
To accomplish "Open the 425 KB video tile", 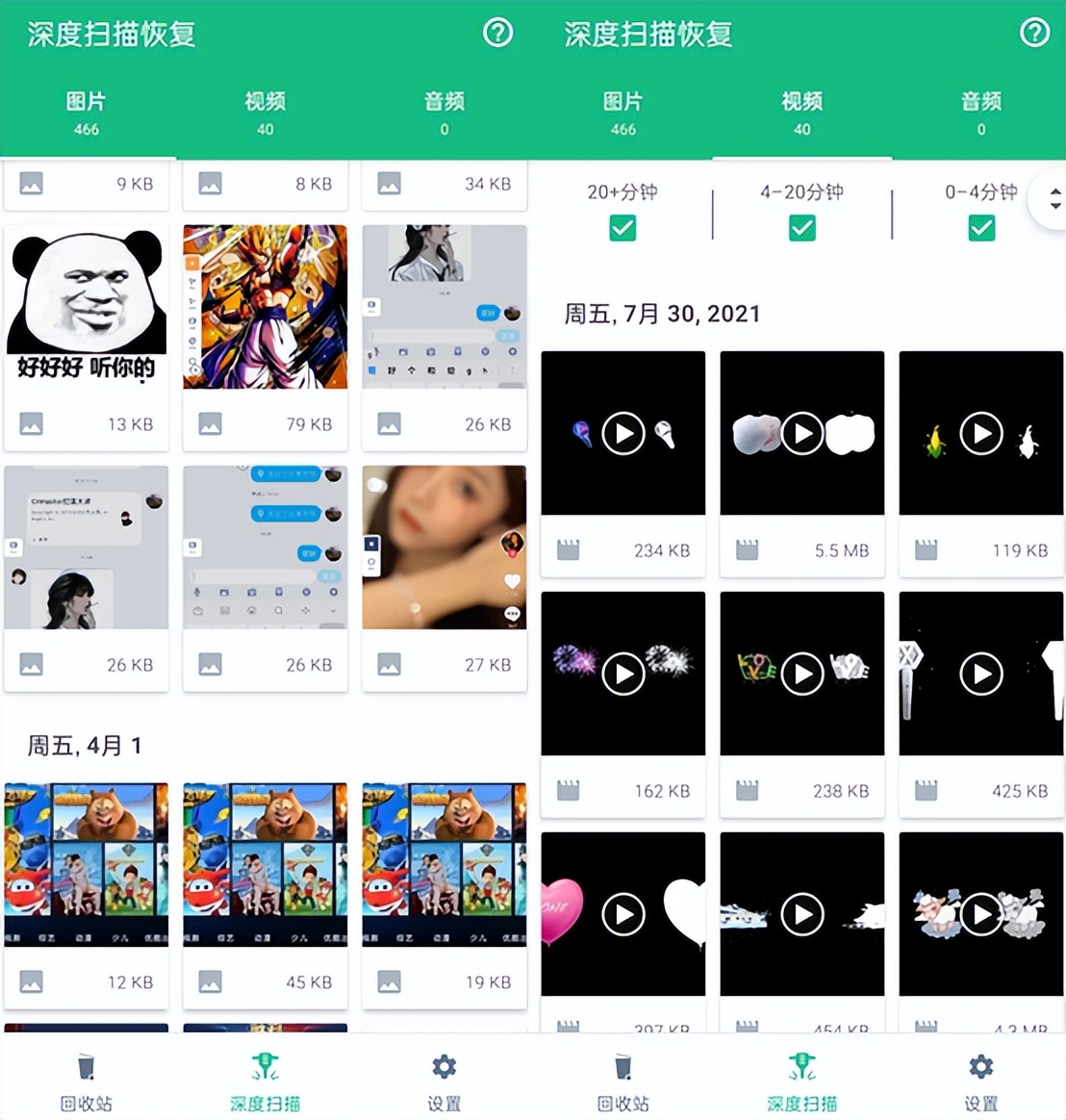I will (980, 674).
